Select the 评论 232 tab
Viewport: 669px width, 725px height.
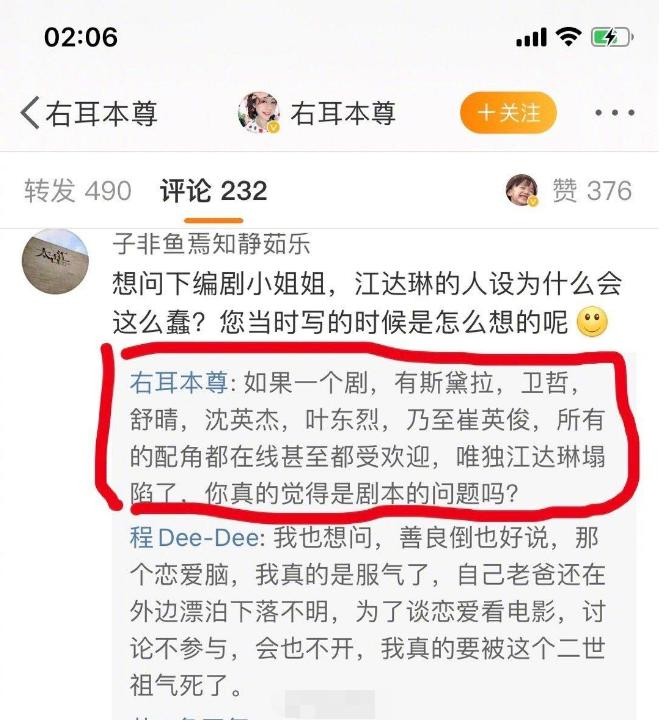point(213,190)
